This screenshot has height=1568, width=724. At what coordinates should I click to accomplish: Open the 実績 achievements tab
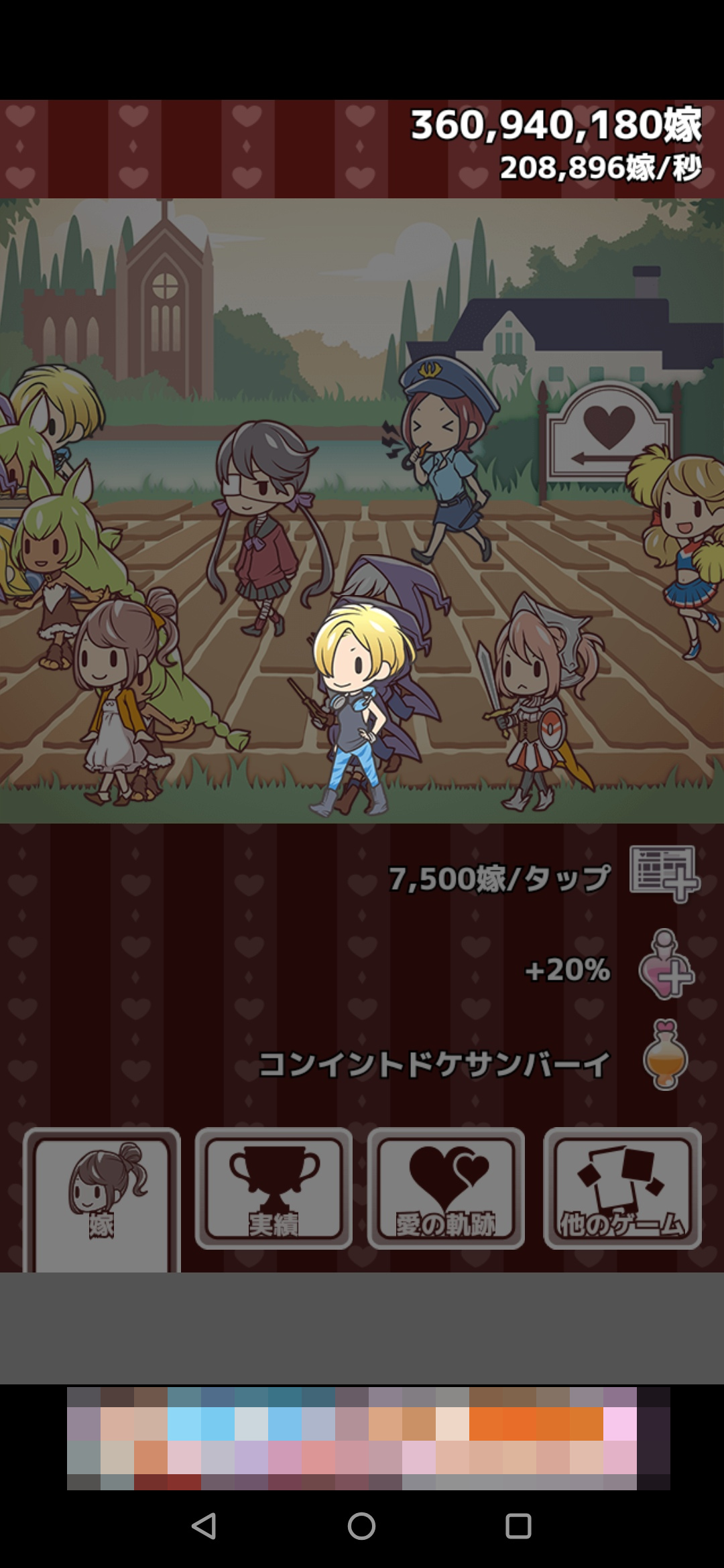pos(274,1187)
